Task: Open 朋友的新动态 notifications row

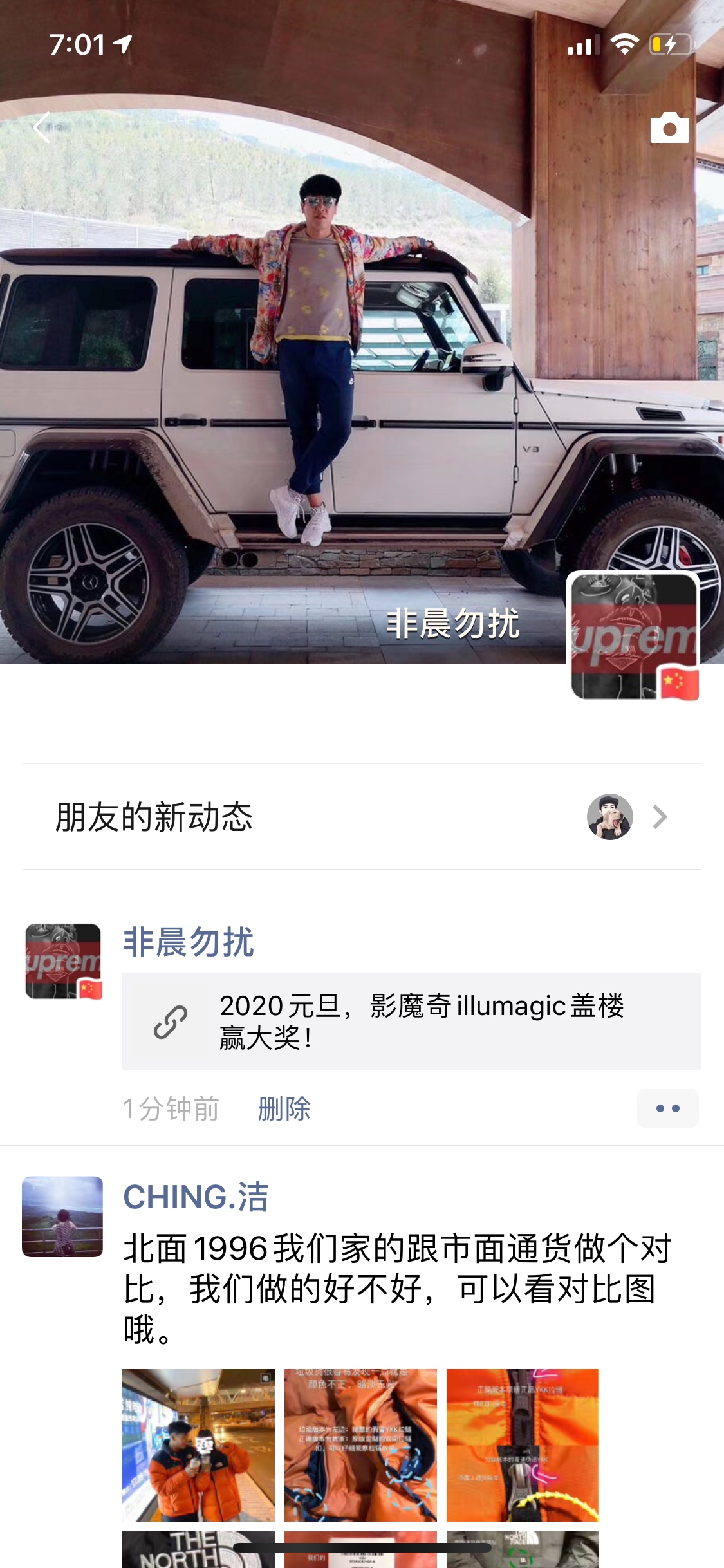Action: coord(362,816)
